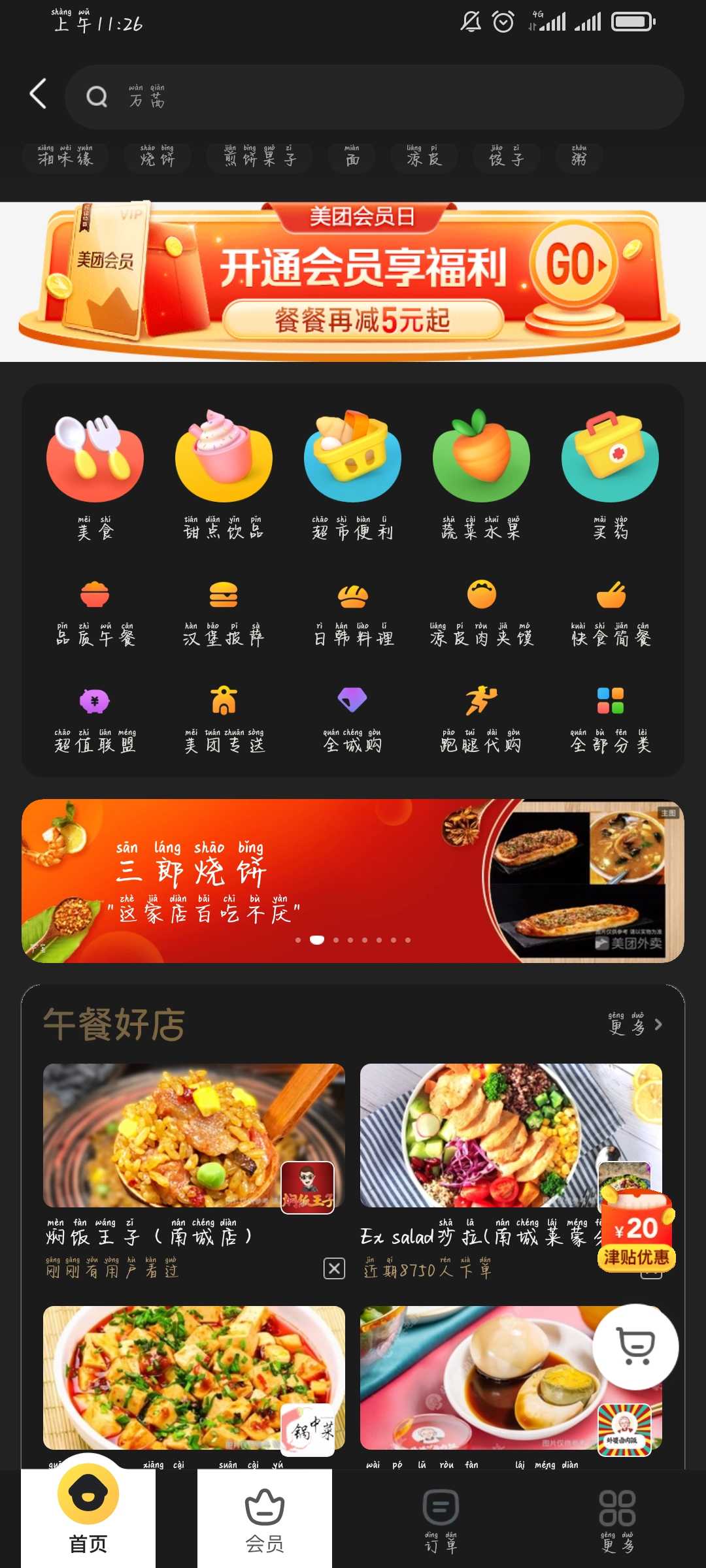Dismiss the 刚刚有用户看过 tag with its X
706x1568 pixels.
[334, 1269]
